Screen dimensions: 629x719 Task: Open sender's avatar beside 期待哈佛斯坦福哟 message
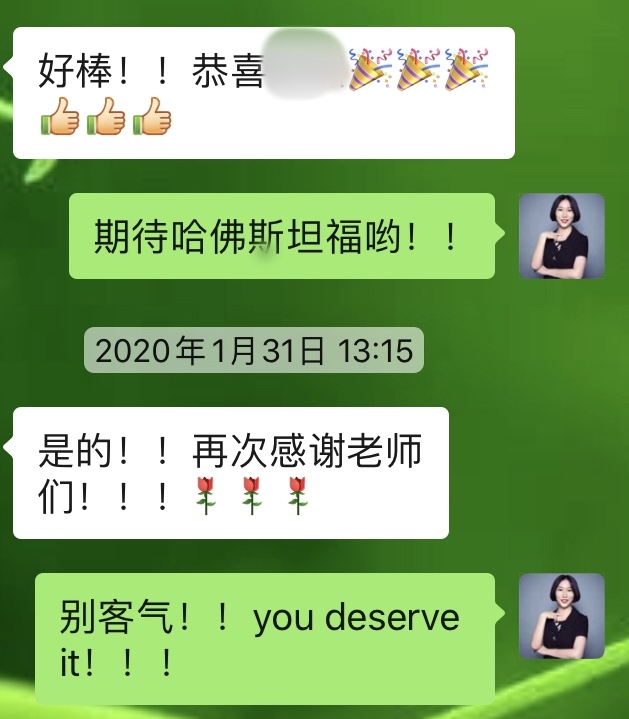click(561, 236)
